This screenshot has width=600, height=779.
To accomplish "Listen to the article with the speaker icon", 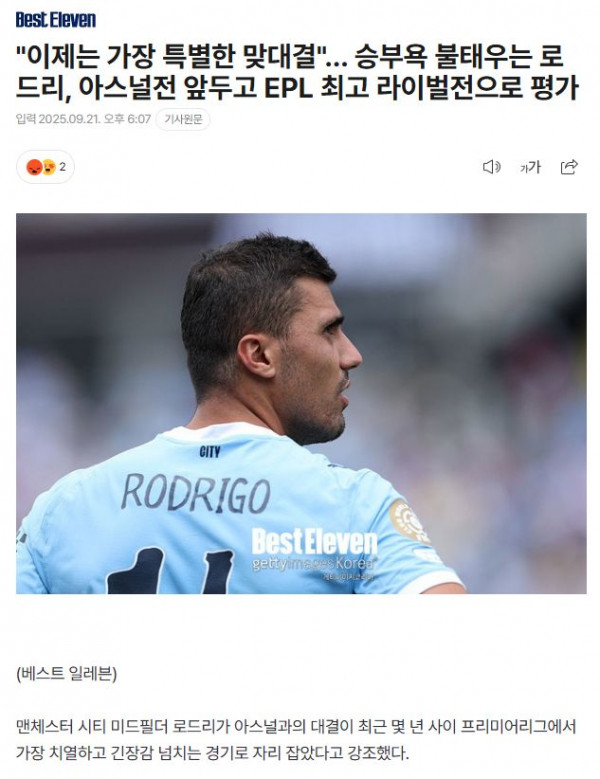I will (x=491, y=167).
